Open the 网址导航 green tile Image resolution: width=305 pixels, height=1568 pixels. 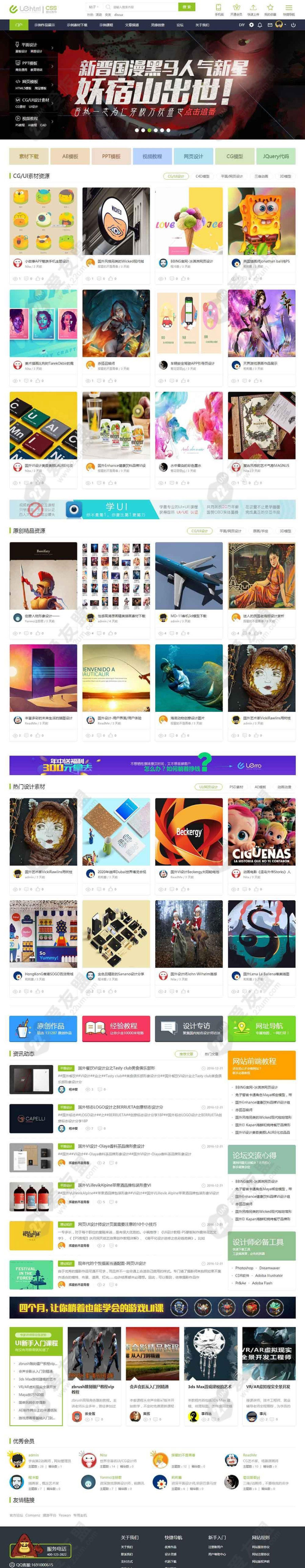click(262, 1029)
